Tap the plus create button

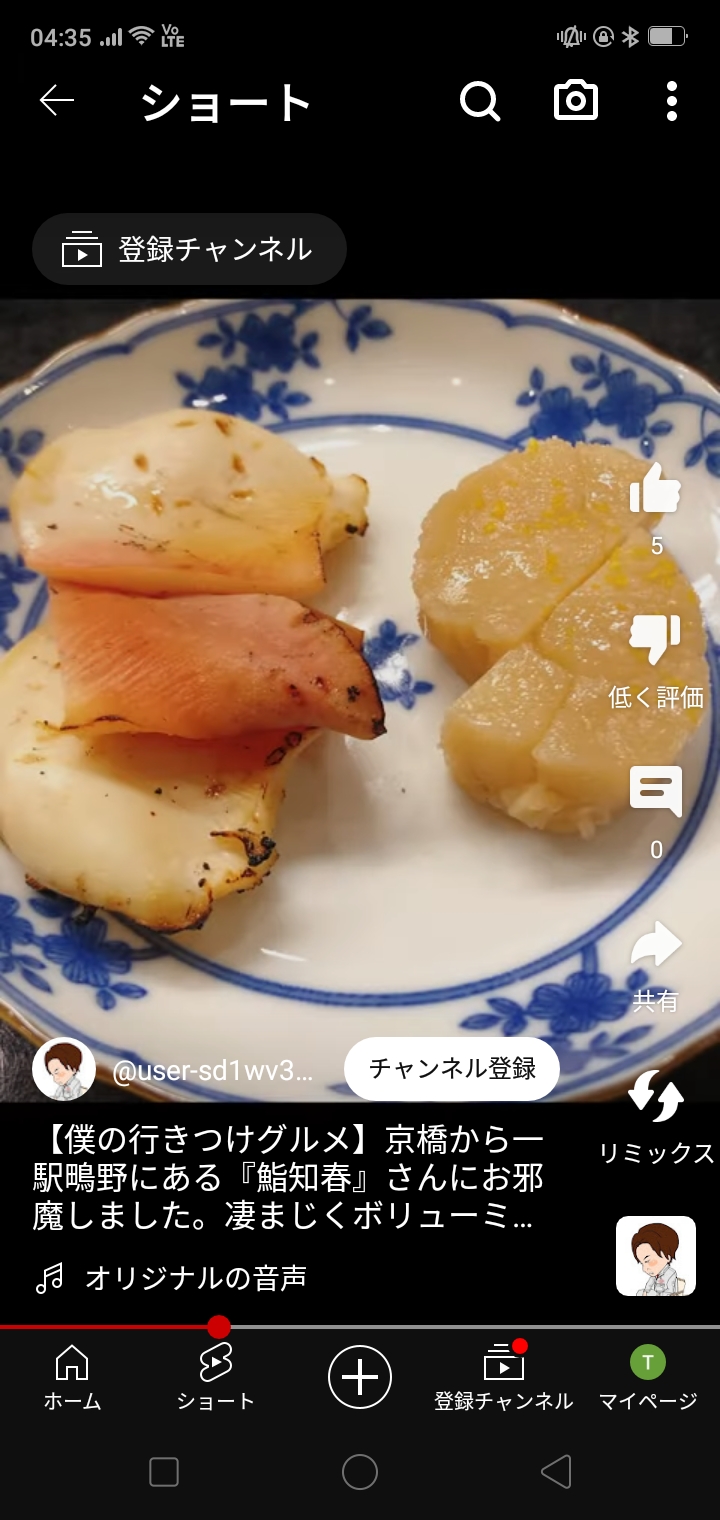tap(360, 1377)
